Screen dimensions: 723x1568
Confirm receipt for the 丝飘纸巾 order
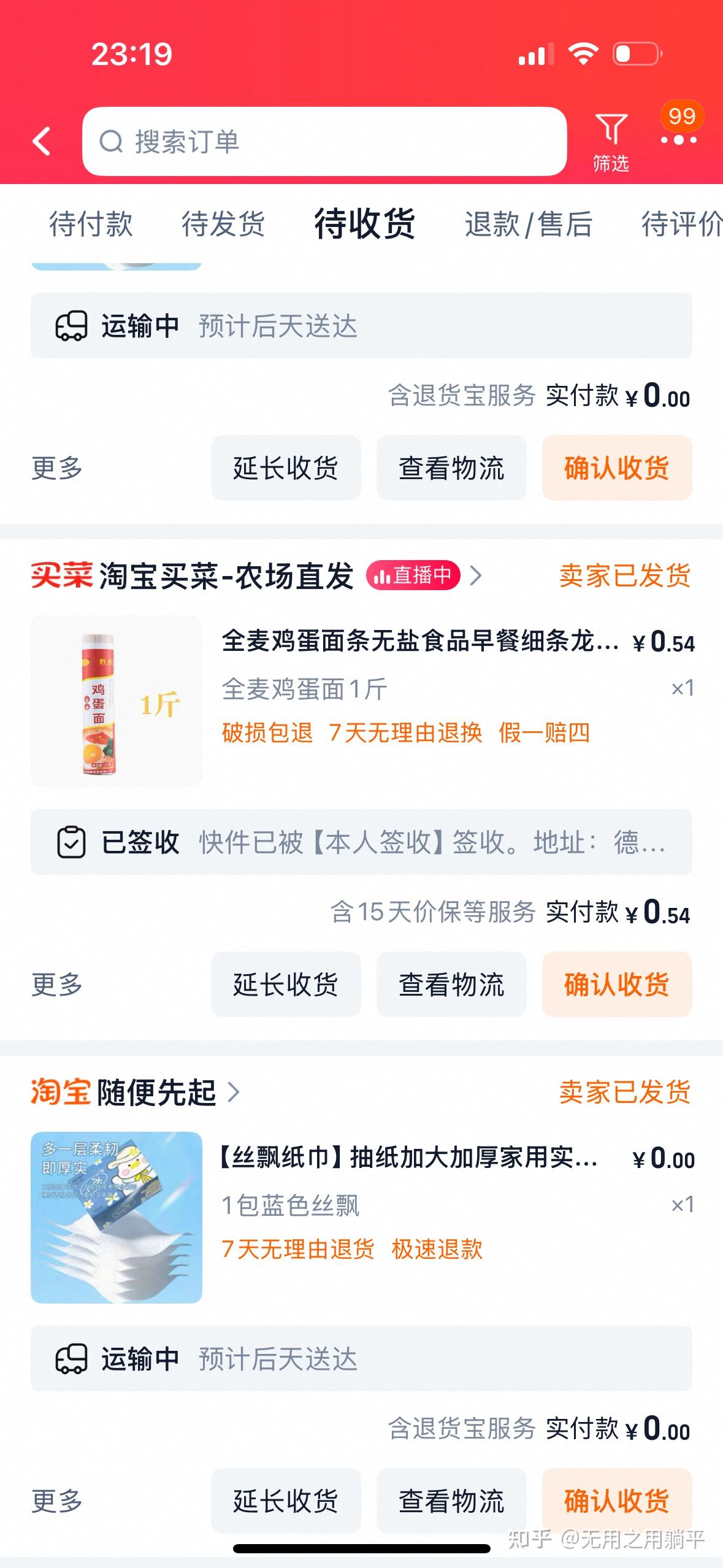click(x=617, y=1501)
